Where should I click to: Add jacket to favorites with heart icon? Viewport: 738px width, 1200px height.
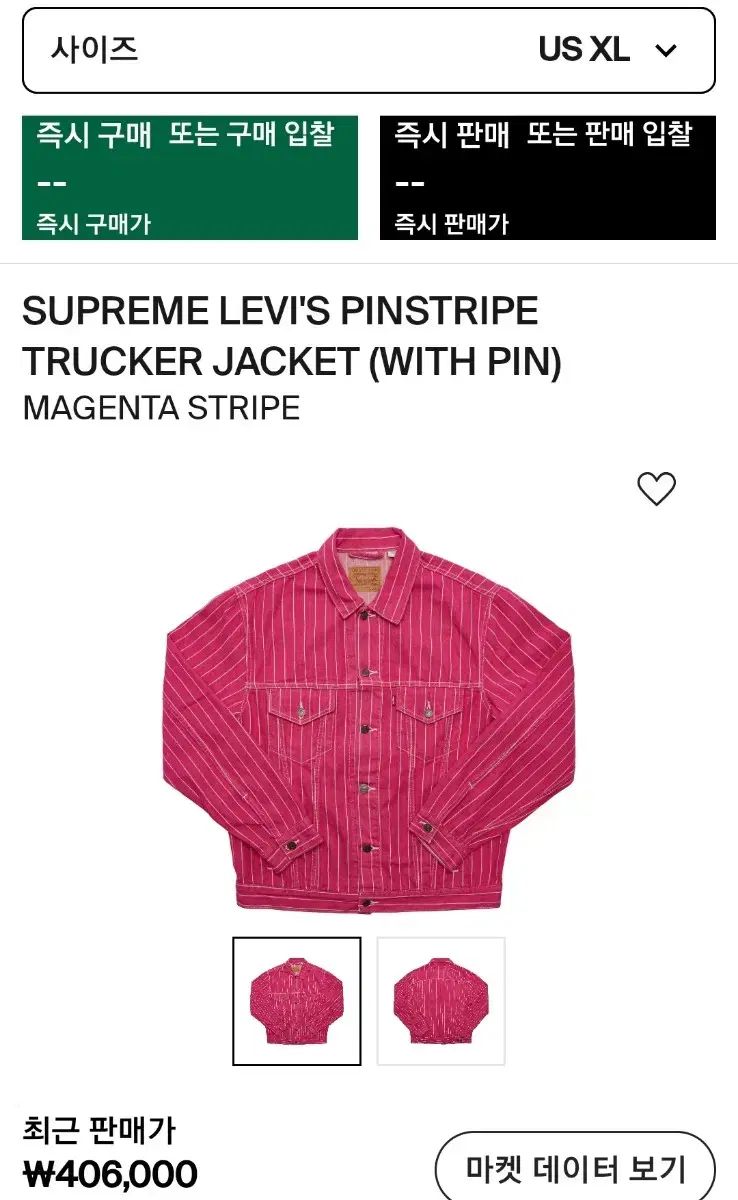click(x=657, y=488)
